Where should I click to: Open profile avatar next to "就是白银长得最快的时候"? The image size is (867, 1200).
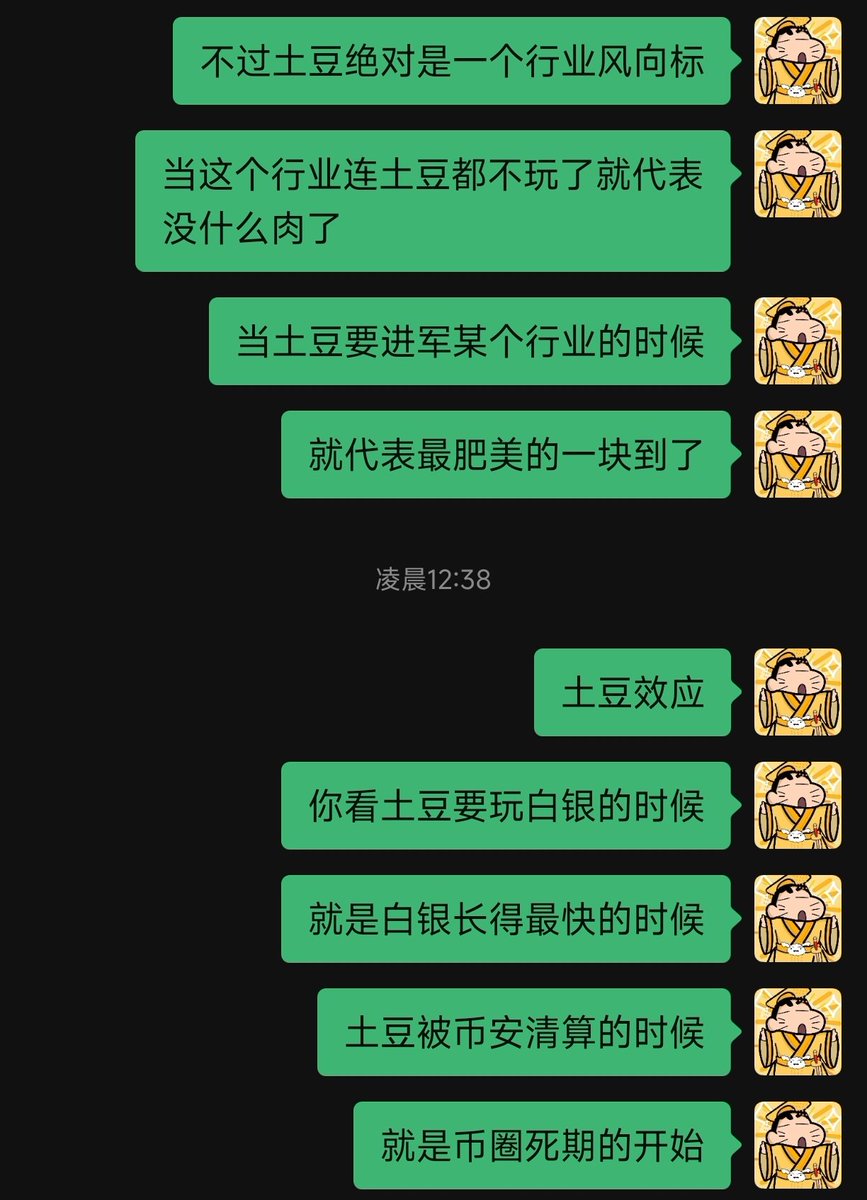click(x=797, y=919)
